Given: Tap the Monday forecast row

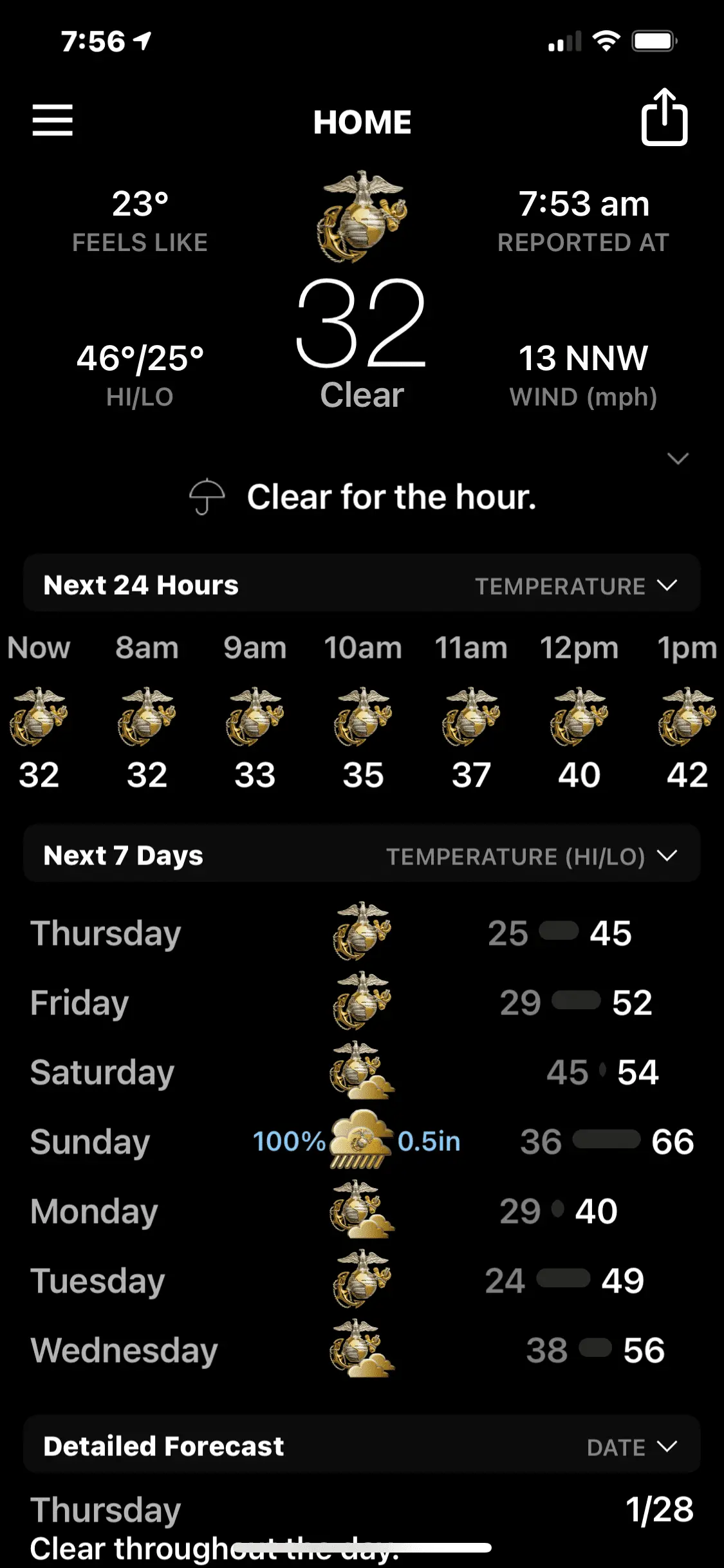Looking at the screenshot, I should click(362, 1211).
